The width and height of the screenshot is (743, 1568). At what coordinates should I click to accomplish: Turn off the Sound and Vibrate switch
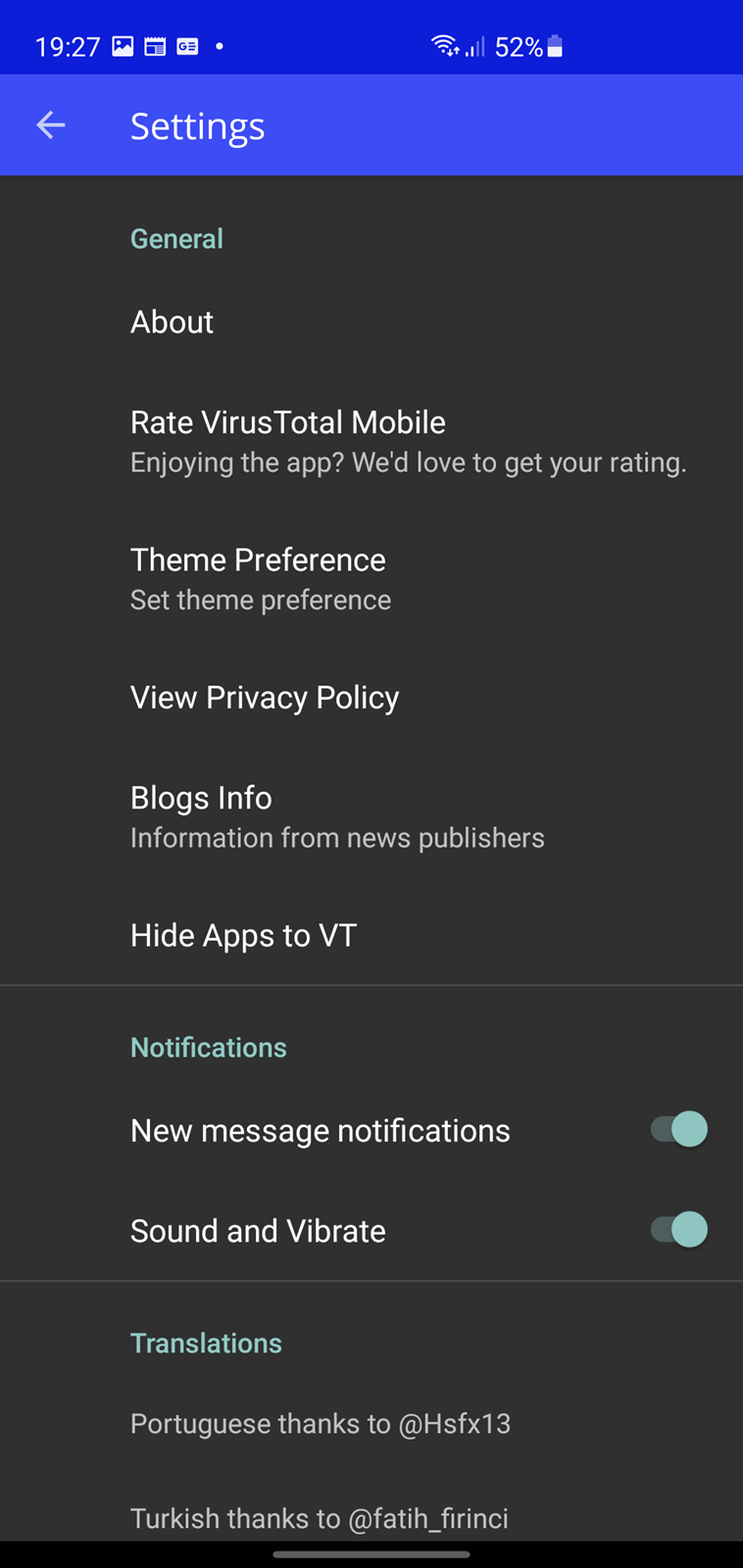pyautogui.click(x=678, y=1229)
